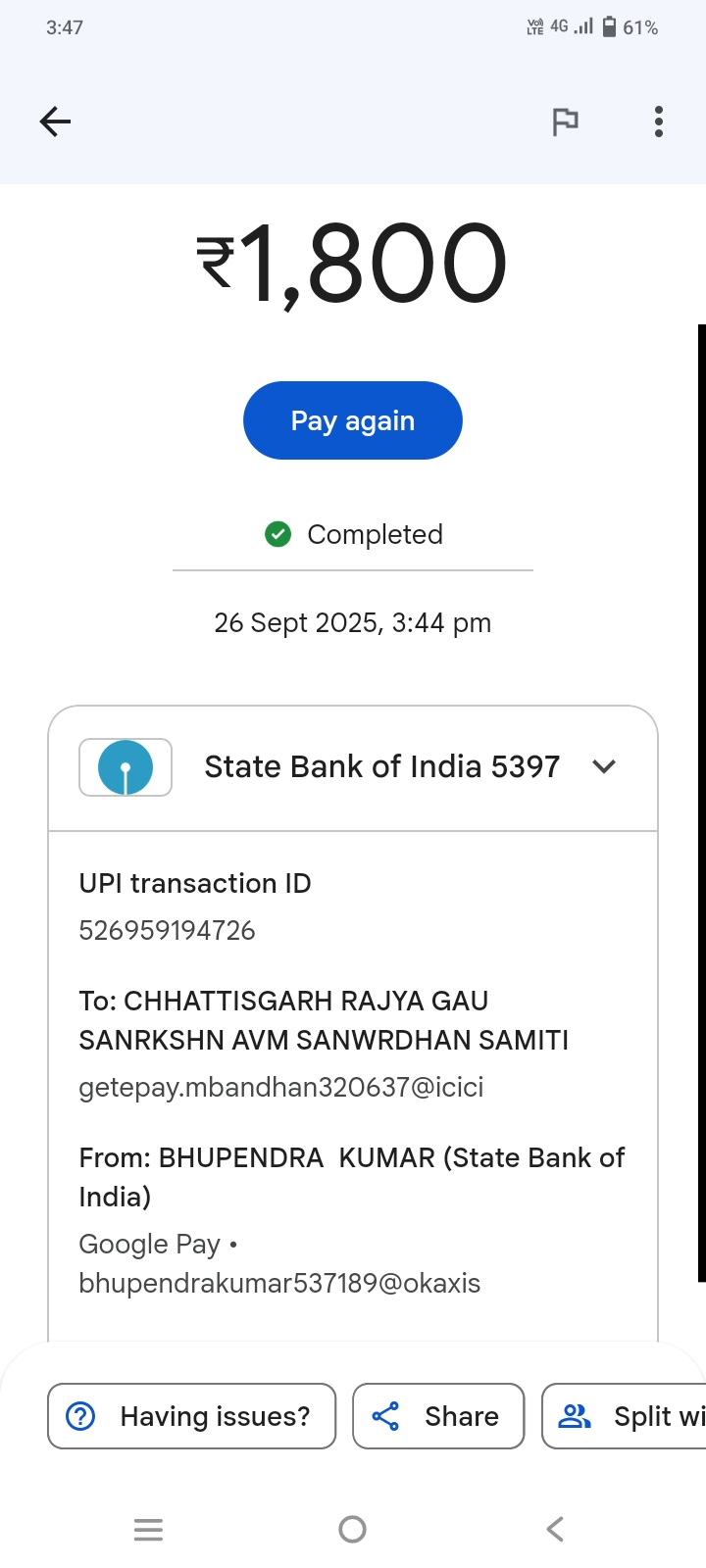This screenshot has width=706, height=1568.
Task: Report this transaction with the flag icon
Action: click(565, 122)
